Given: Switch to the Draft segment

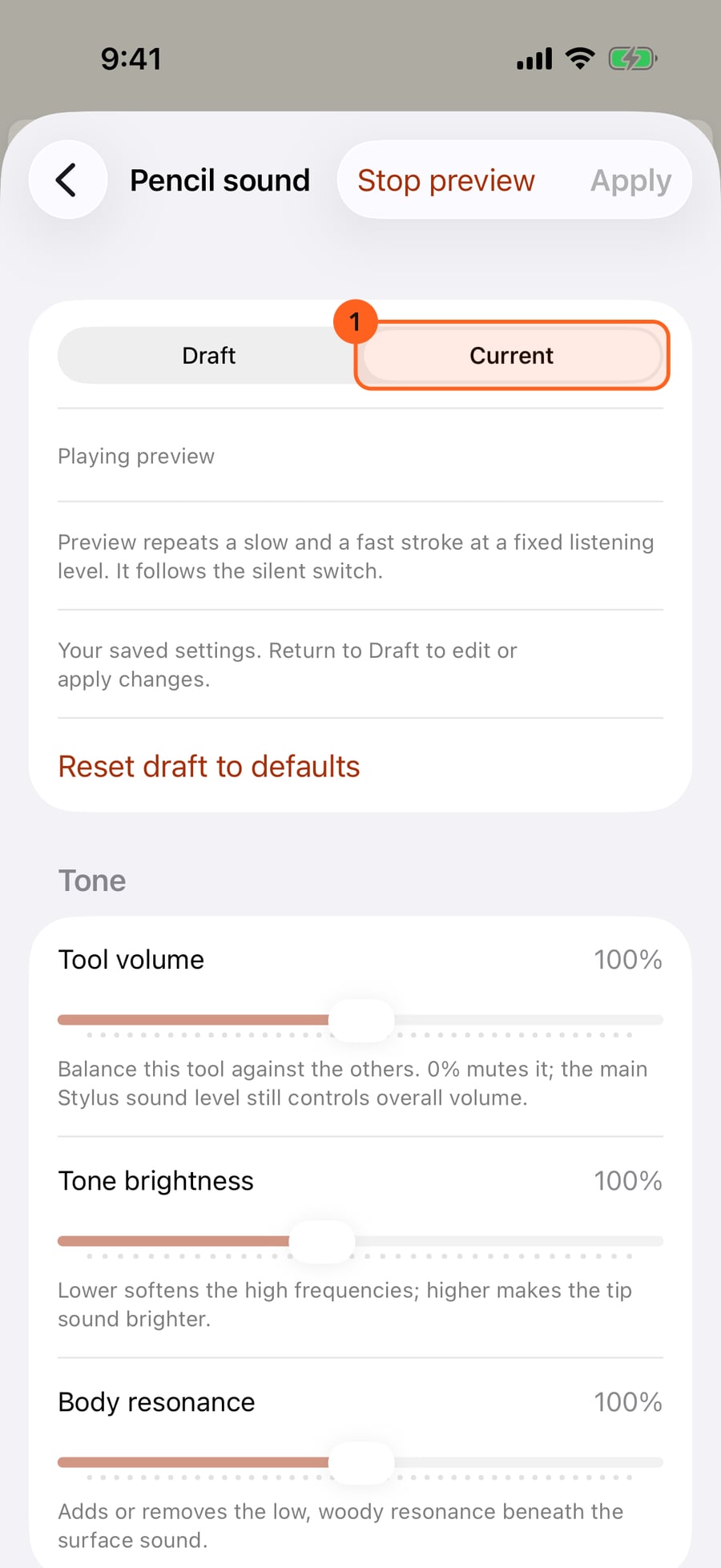Looking at the screenshot, I should (209, 355).
